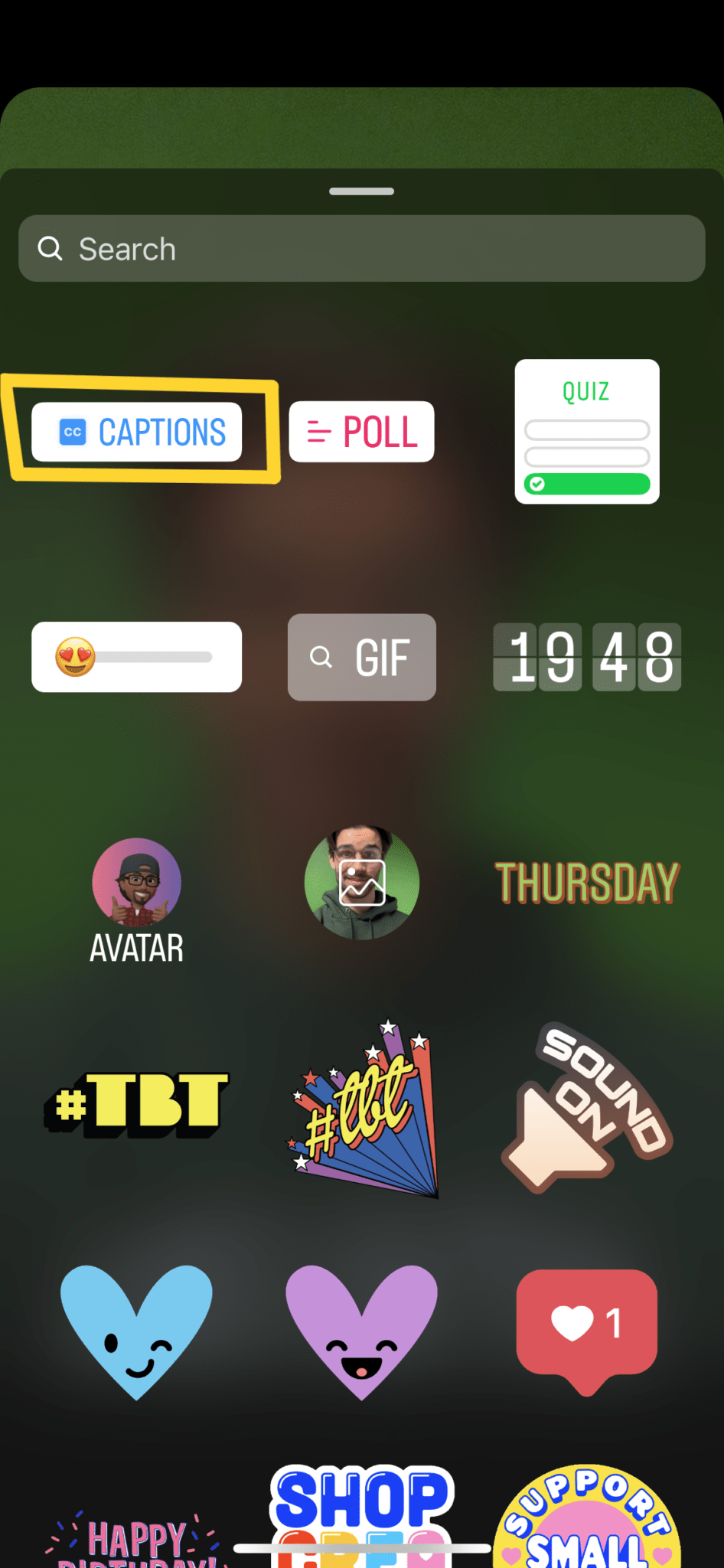Select the Quiz sticker
This screenshot has width=724, height=1568.
click(x=587, y=432)
